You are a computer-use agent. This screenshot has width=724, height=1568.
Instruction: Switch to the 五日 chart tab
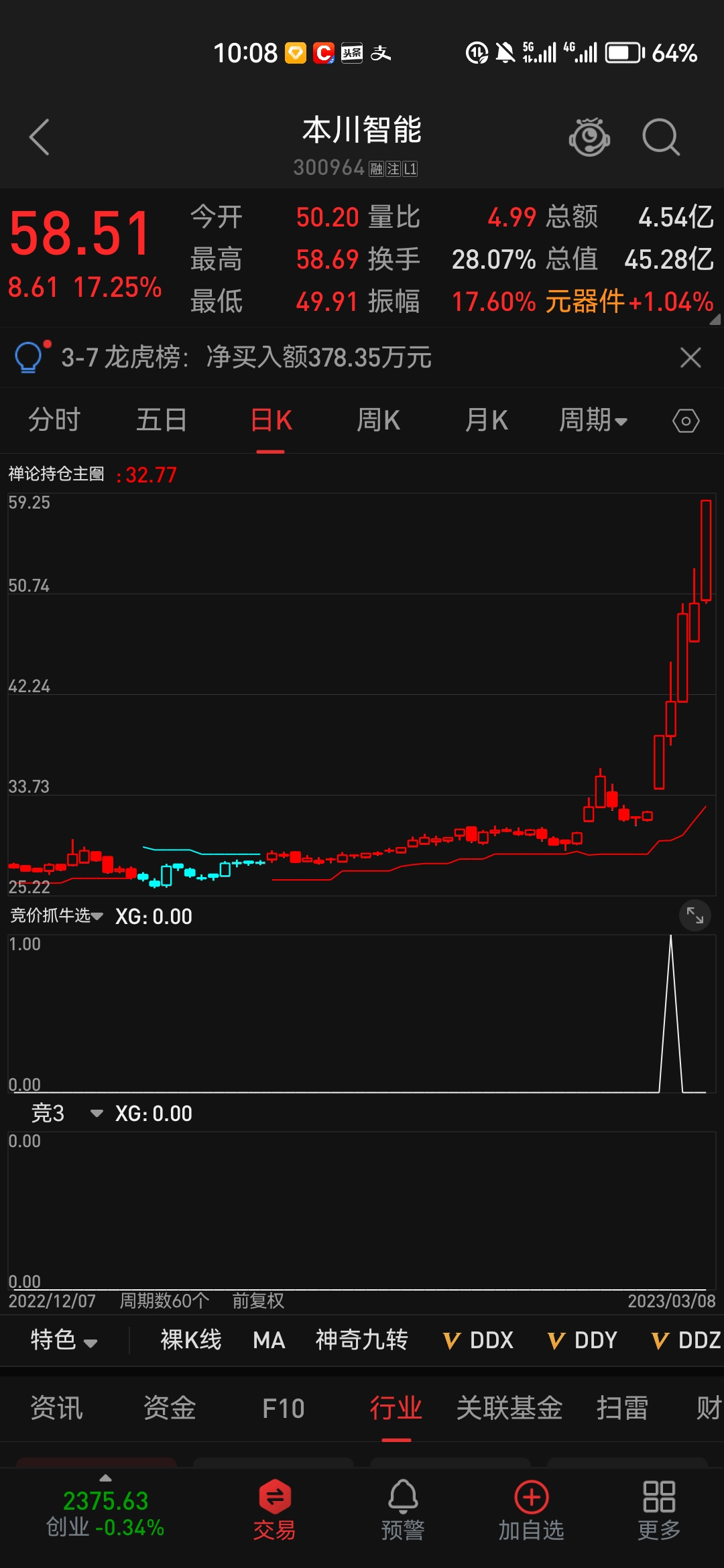click(162, 420)
